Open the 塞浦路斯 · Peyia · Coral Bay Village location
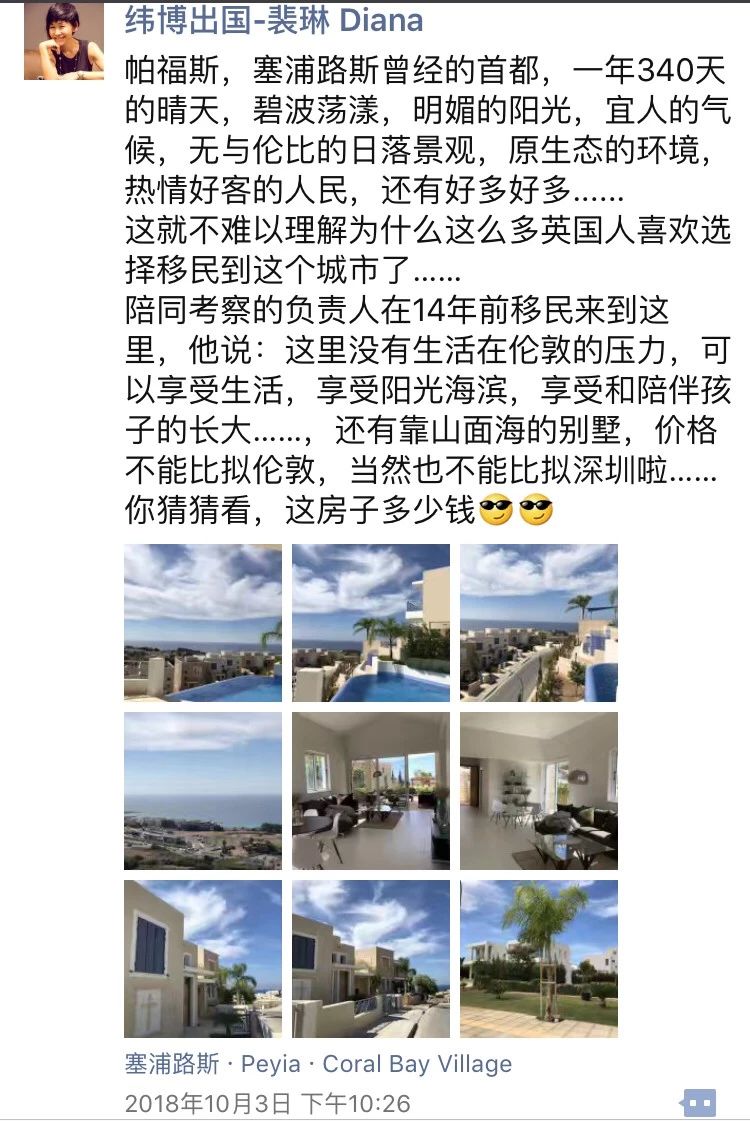The height and width of the screenshot is (1121, 750). point(318,1063)
